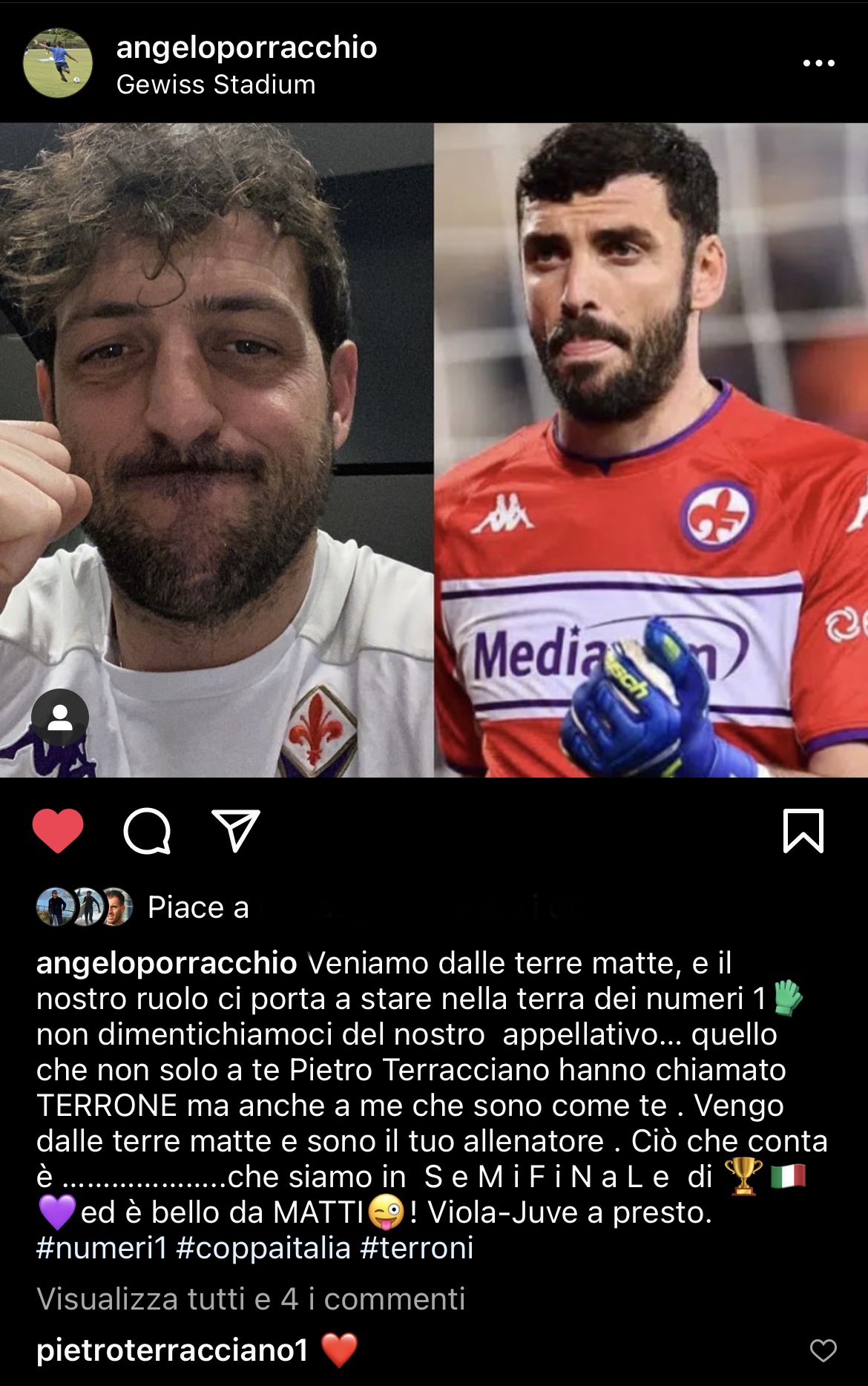
Task: Open the #numeri1 hashtag
Action: coord(102,1248)
